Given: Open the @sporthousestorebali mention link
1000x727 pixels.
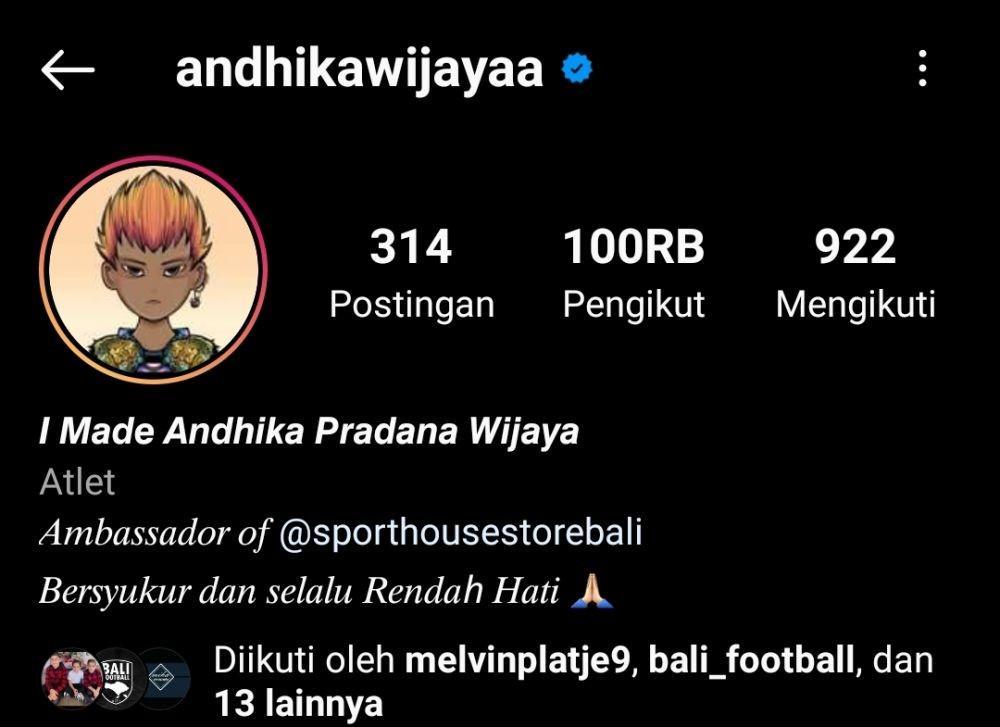Looking at the screenshot, I should [460, 533].
